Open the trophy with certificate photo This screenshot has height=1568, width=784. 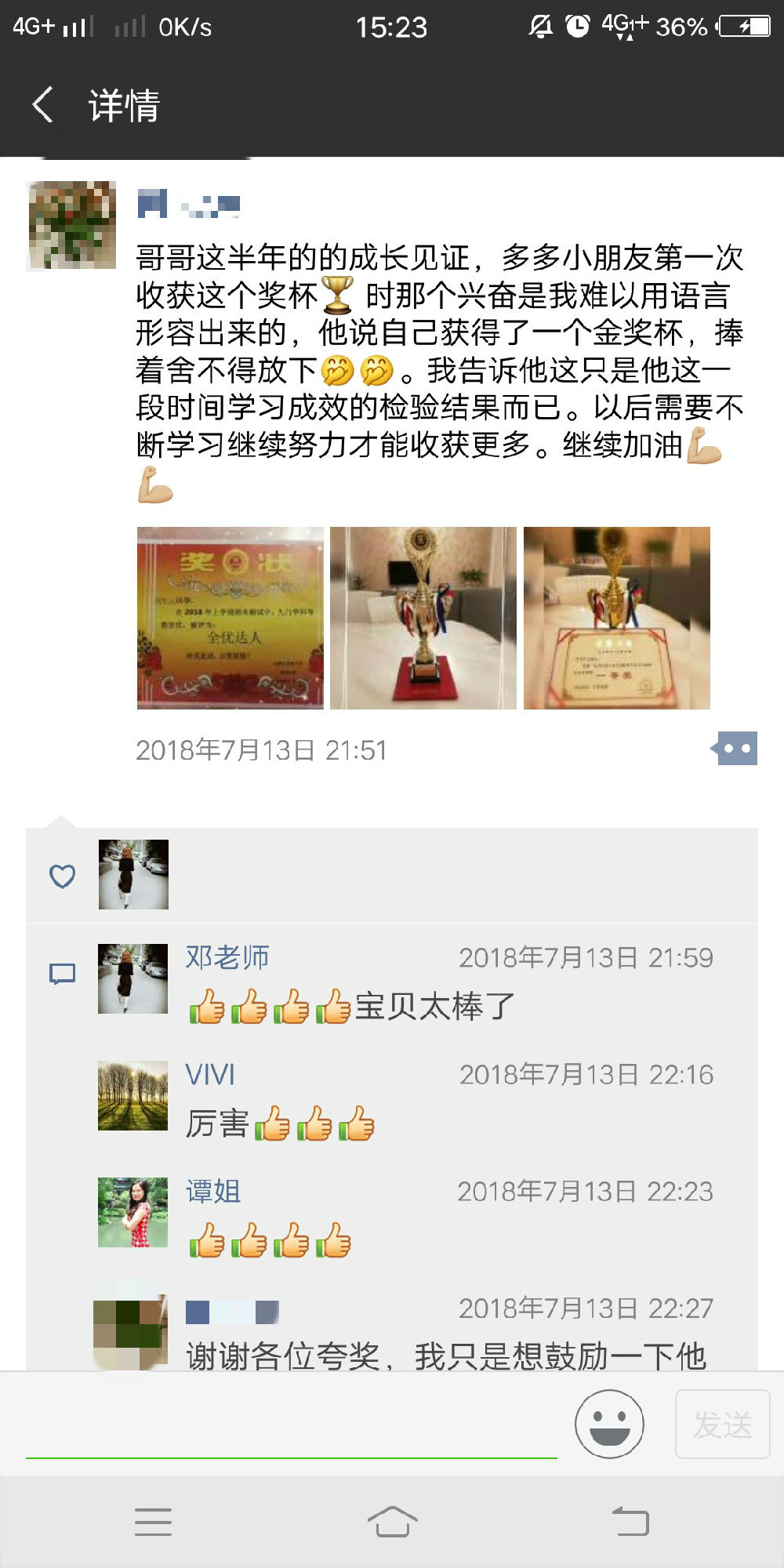(x=616, y=618)
